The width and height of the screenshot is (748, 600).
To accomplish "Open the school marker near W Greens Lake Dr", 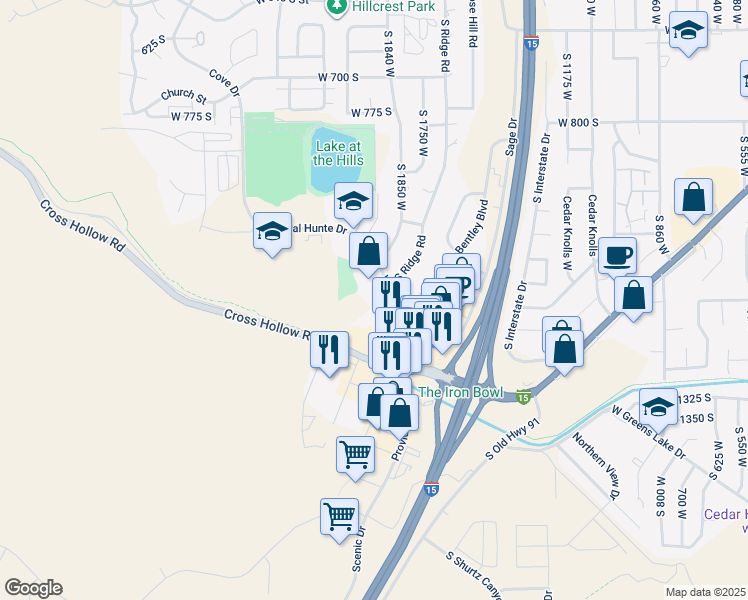I will [x=658, y=406].
